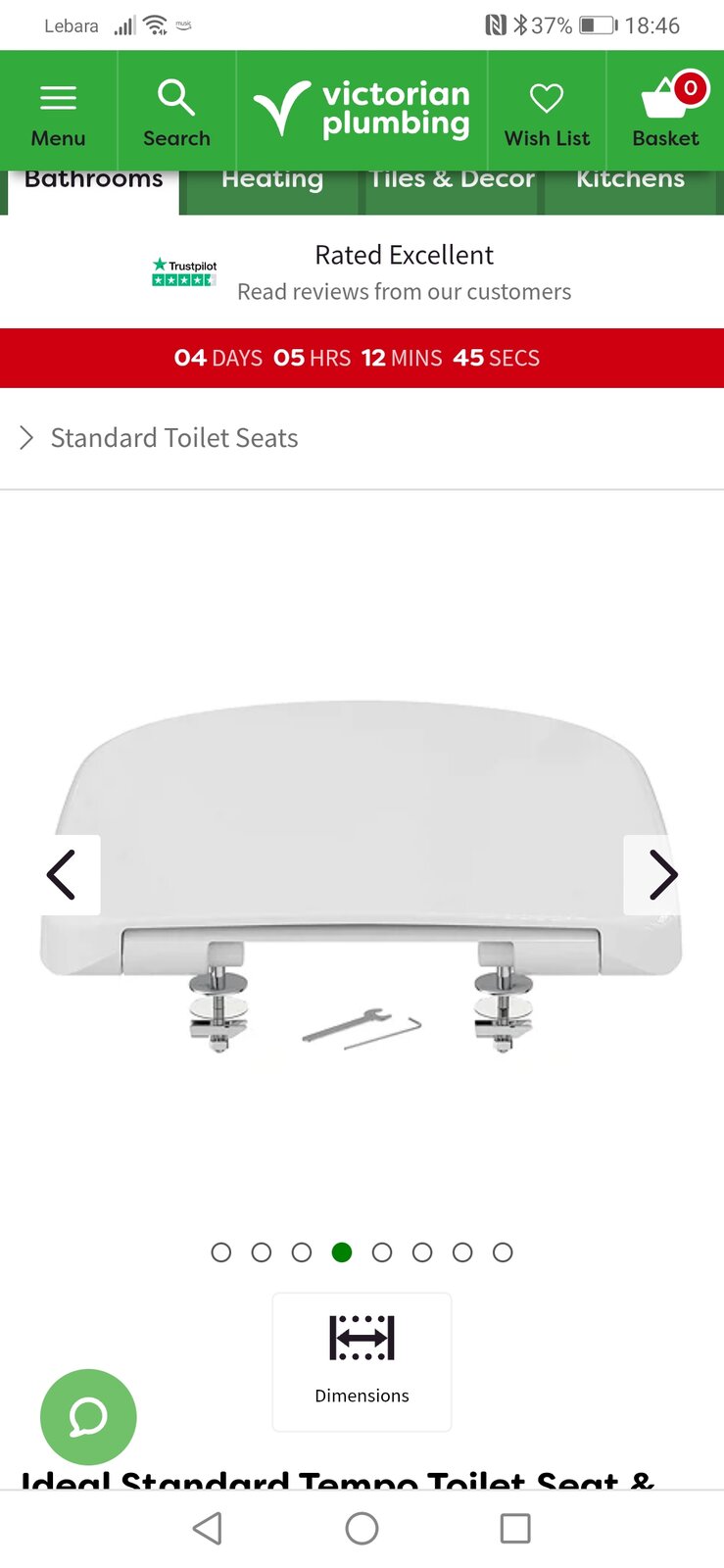724x1568 pixels.
Task: Open the Menu drawer
Action: [58, 113]
